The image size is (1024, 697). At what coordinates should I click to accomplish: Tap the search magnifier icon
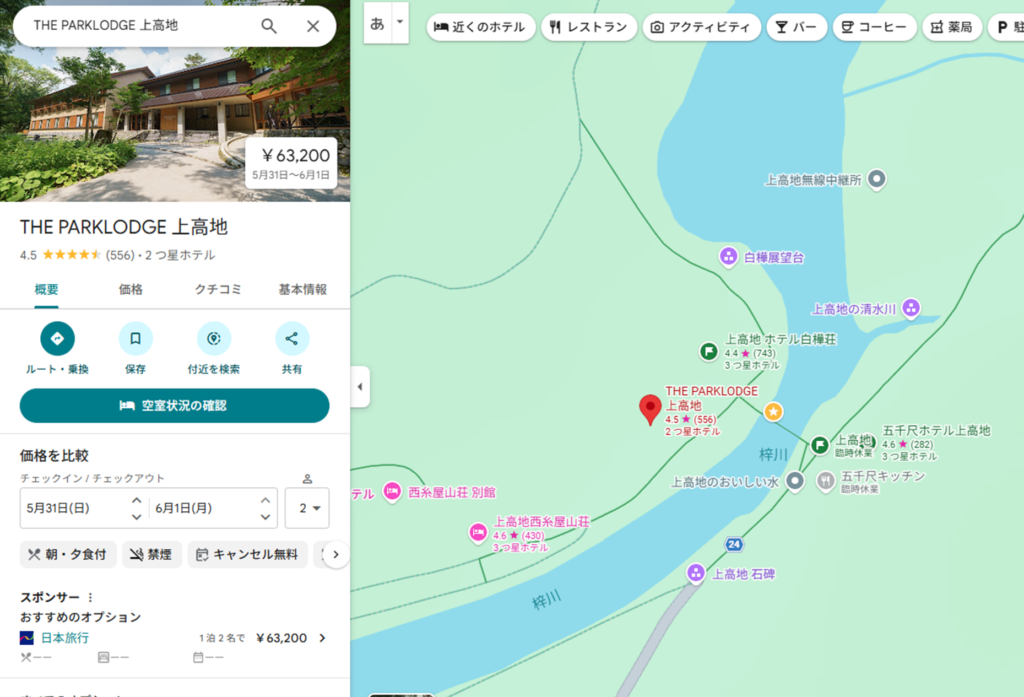point(269,26)
